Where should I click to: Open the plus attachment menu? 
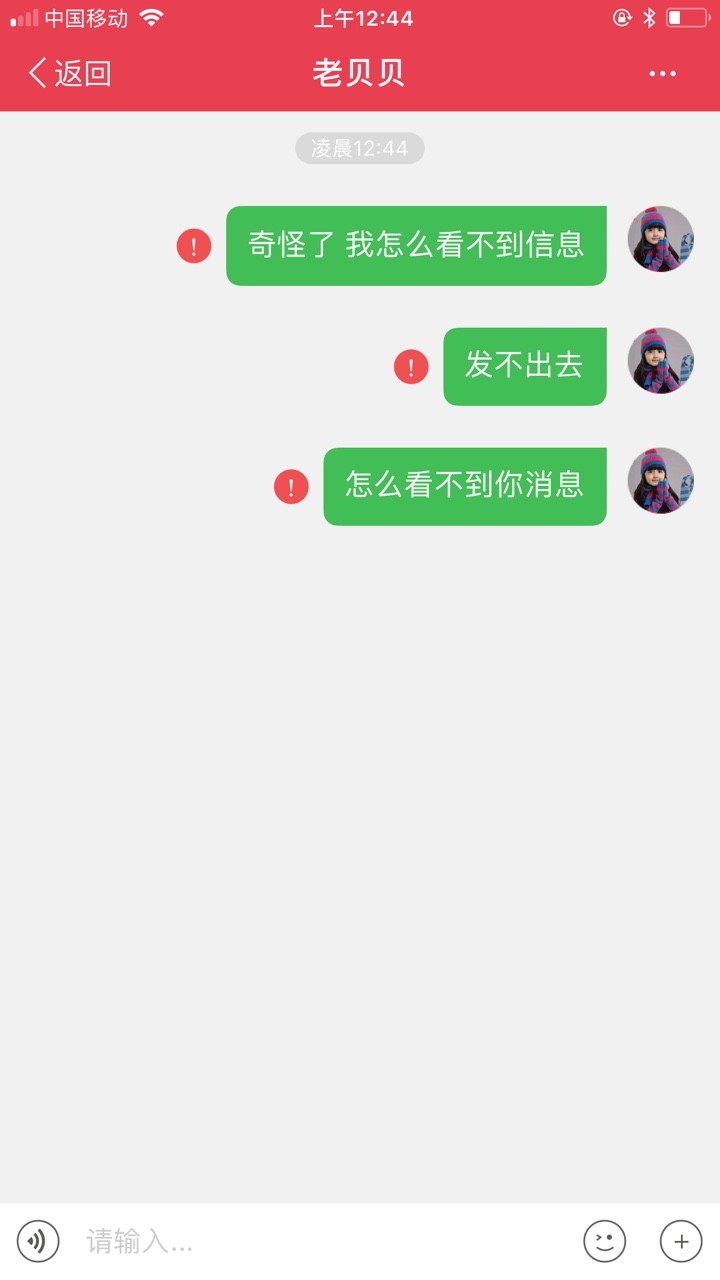pos(681,1241)
